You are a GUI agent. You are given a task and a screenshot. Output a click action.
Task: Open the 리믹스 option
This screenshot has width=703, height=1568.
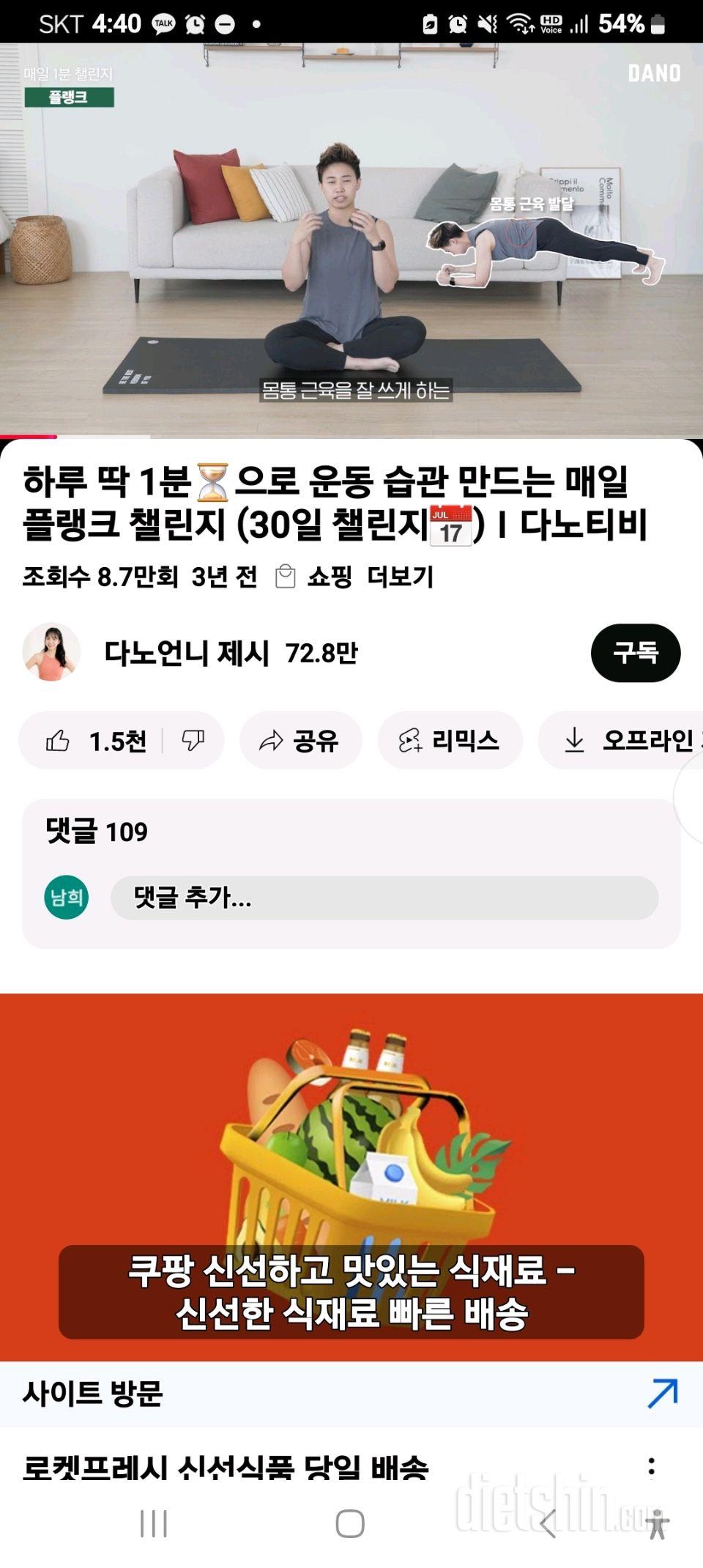click(x=450, y=741)
